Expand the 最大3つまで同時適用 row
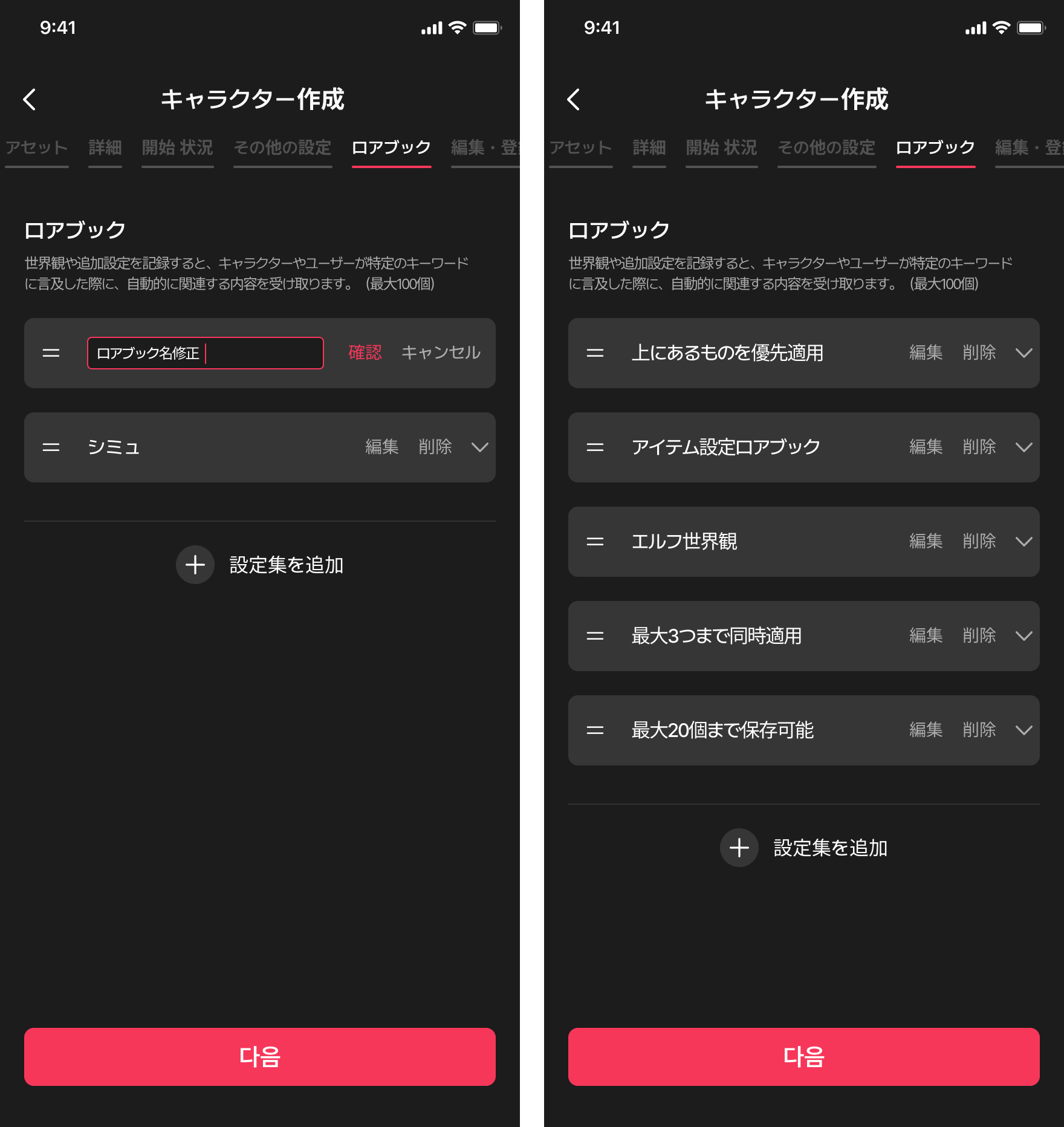 [1024, 636]
